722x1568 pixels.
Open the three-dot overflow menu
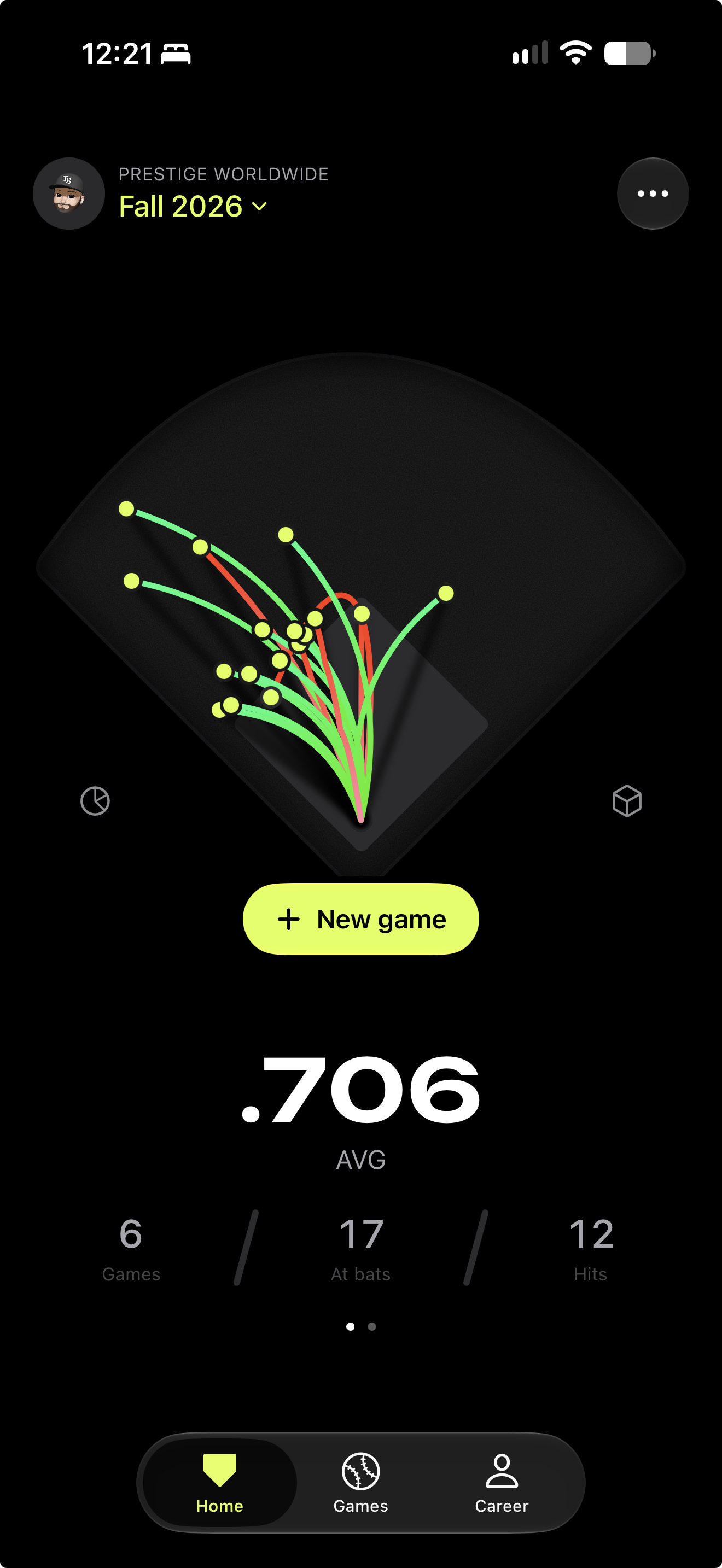(x=653, y=194)
